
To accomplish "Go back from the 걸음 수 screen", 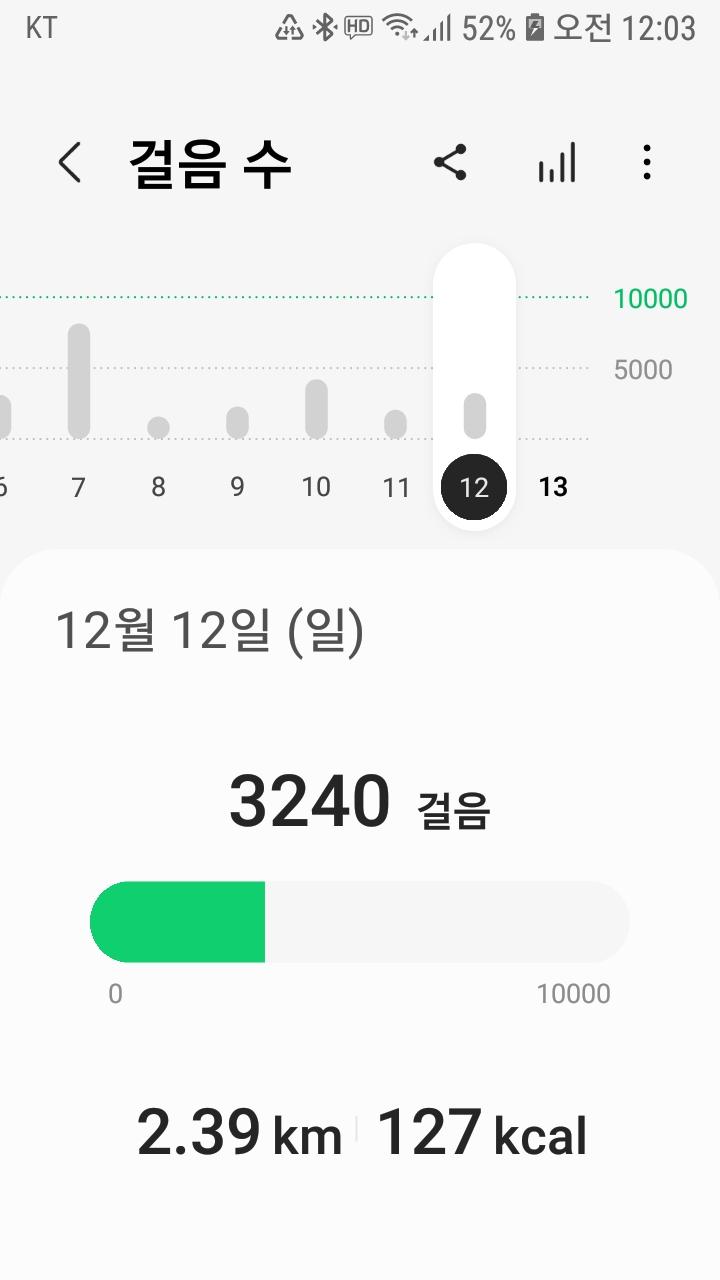I will point(69,162).
